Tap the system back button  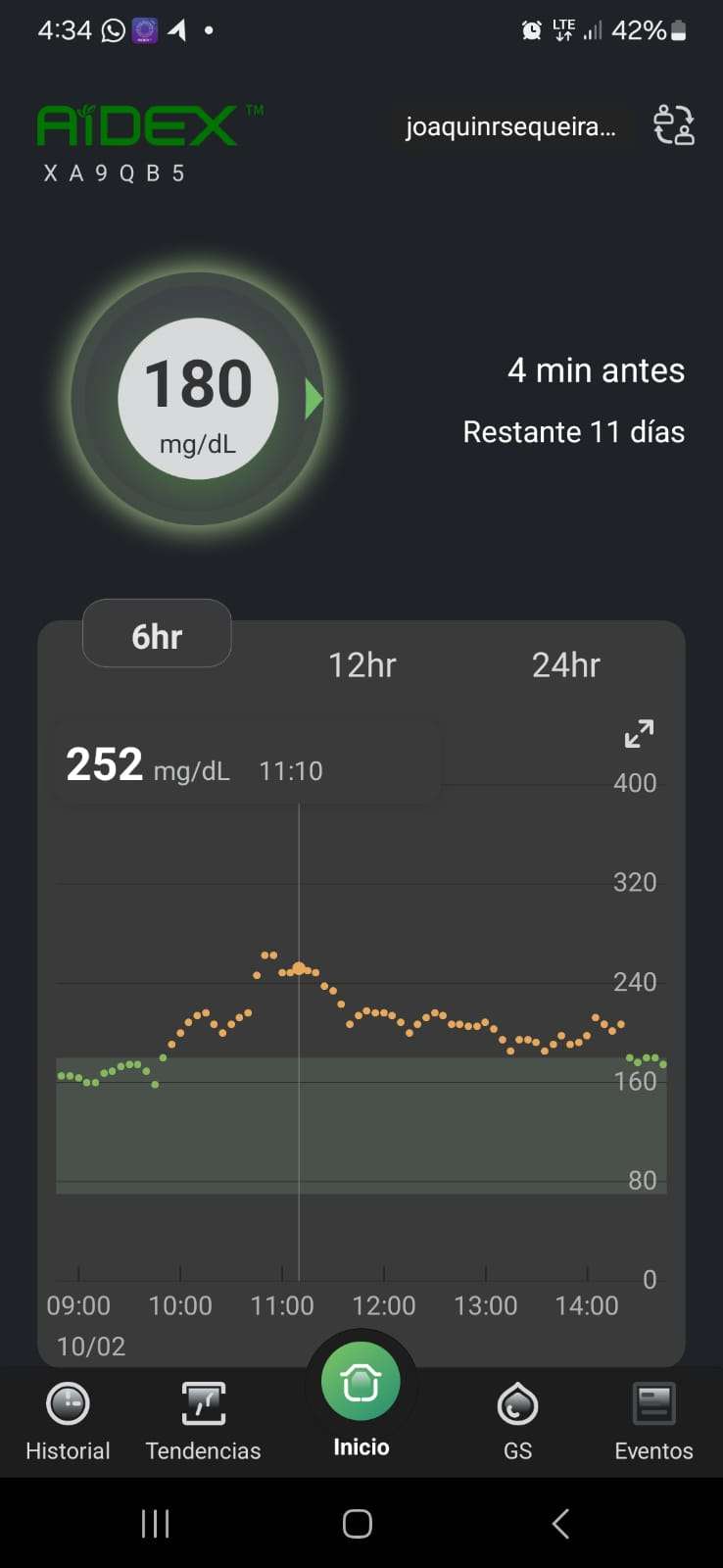point(560,1523)
